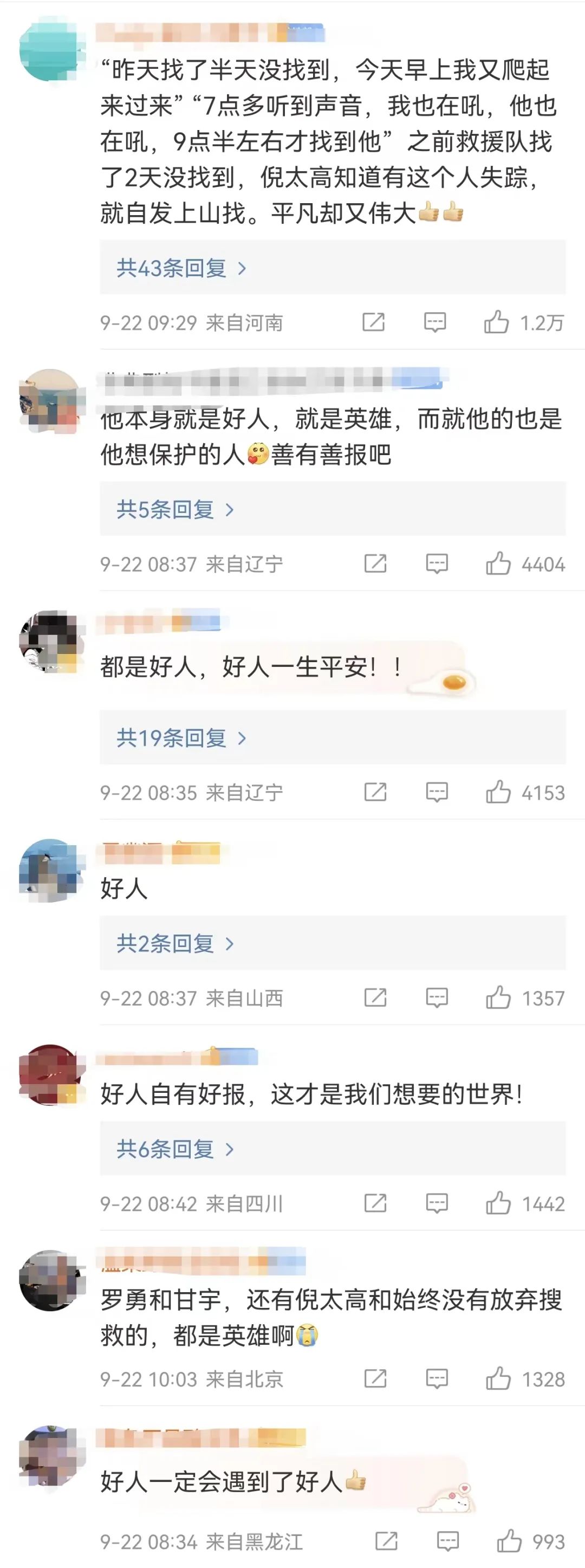The height and width of the screenshot is (1568, 585).
Task: Open the 共5条回复 reply thread
Action: [175, 509]
